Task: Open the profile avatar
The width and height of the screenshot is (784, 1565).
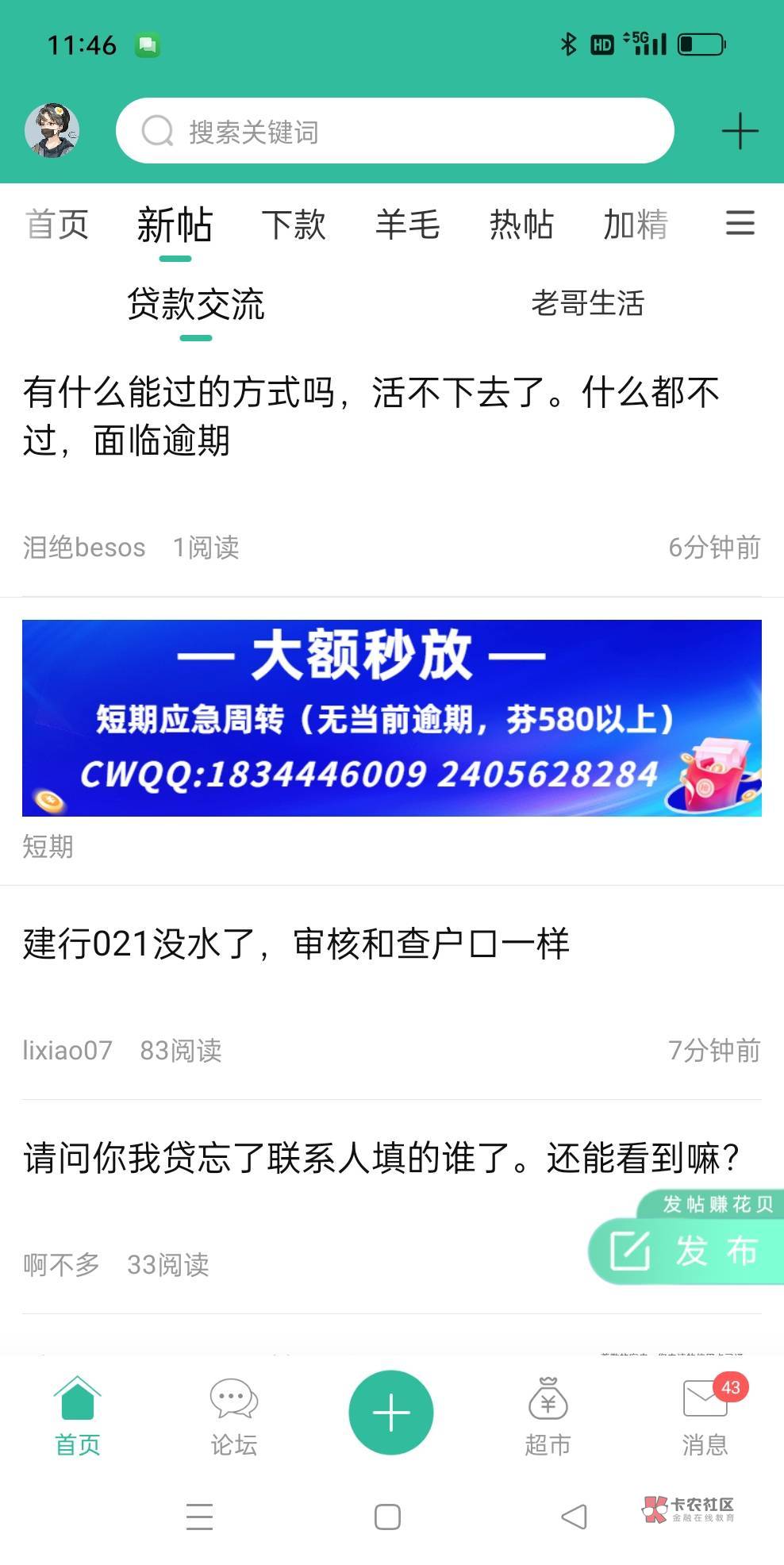Action: tap(52, 130)
